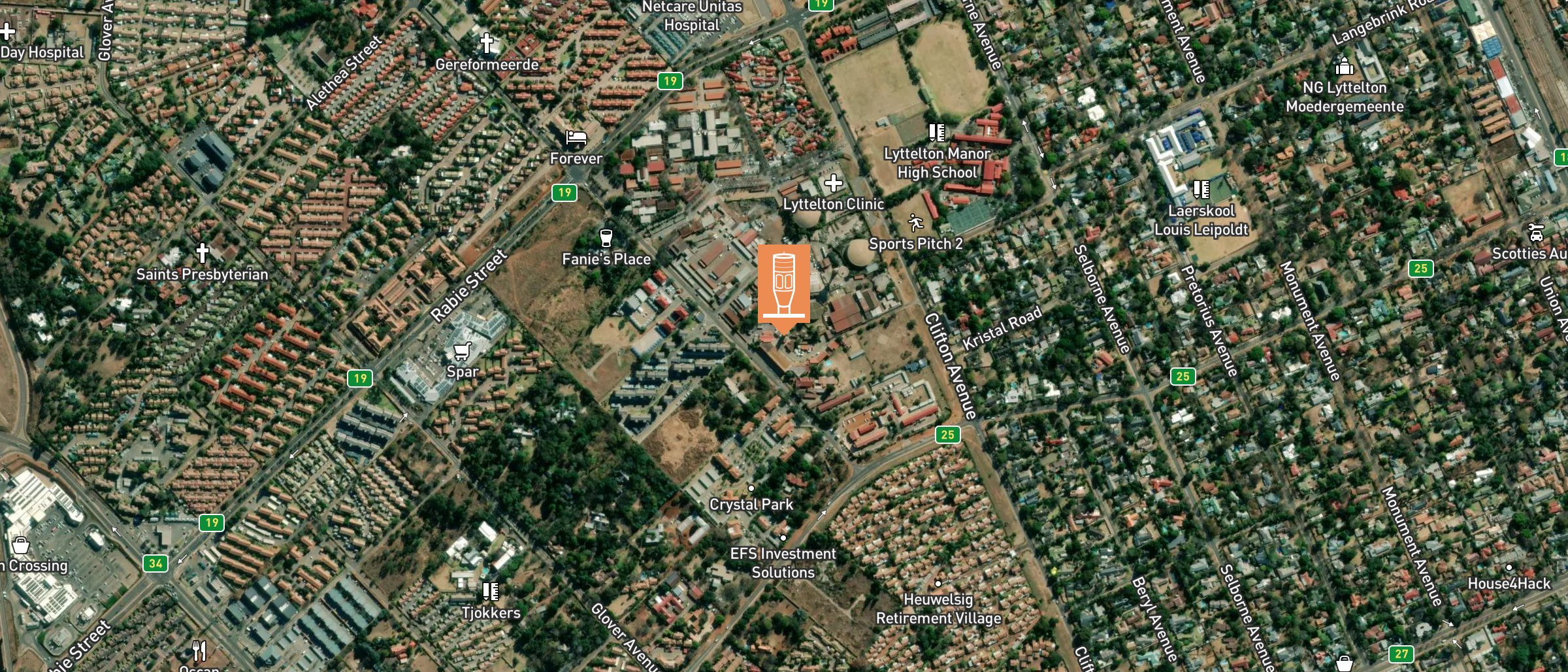
Task: Select Saints Presbyterian church marker
Action: [x=203, y=252]
